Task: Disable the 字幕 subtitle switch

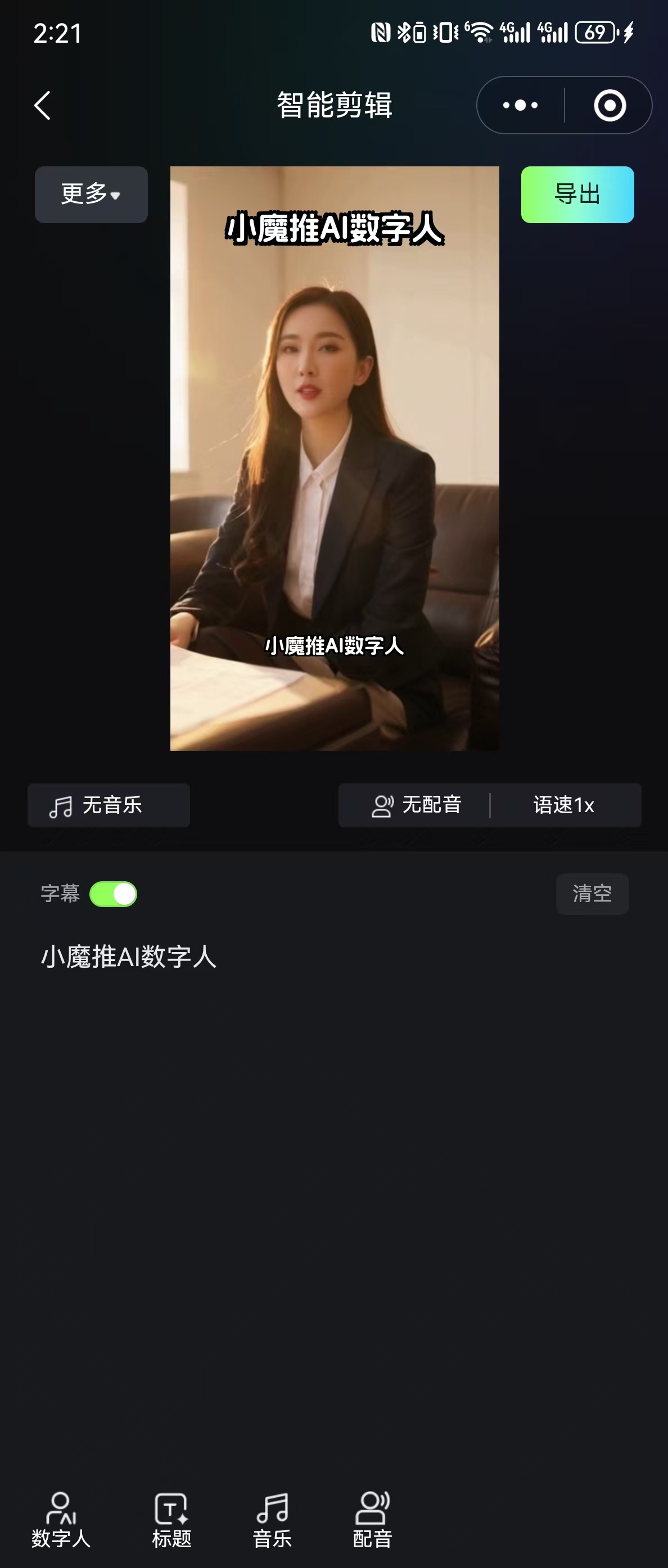Action: coord(113,894)
